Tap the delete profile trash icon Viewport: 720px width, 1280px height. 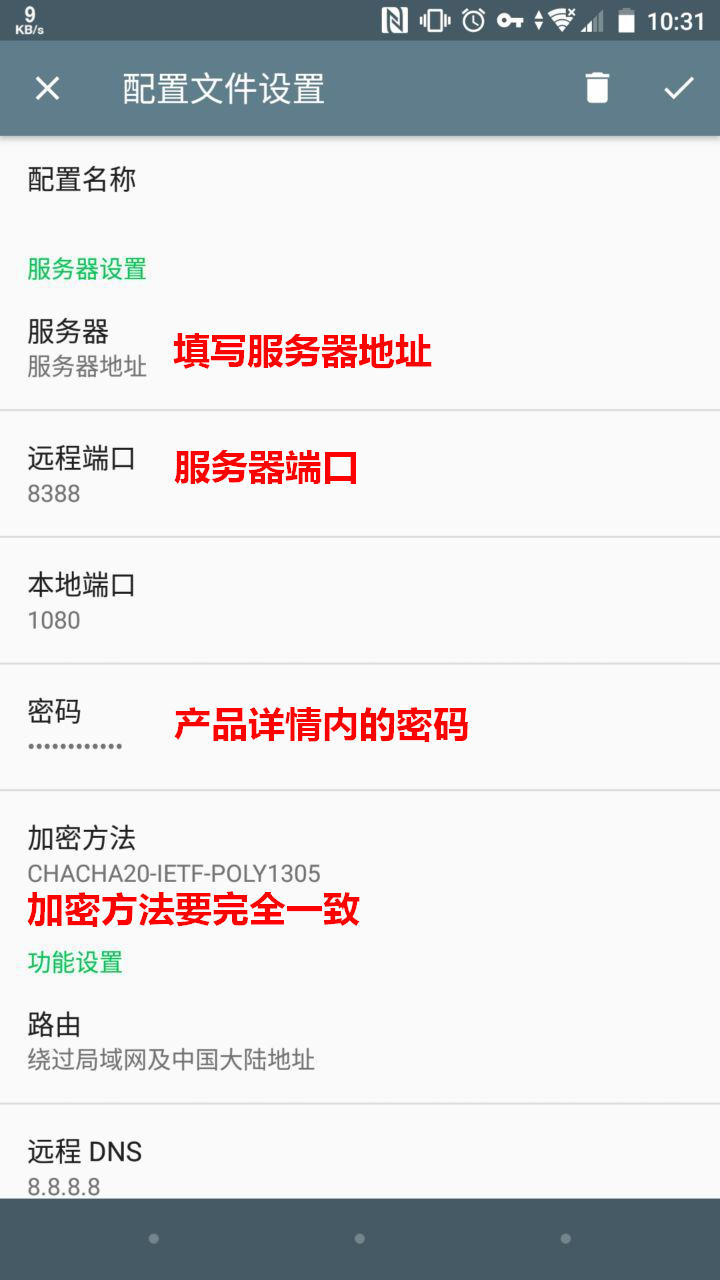tap(597, 89)
